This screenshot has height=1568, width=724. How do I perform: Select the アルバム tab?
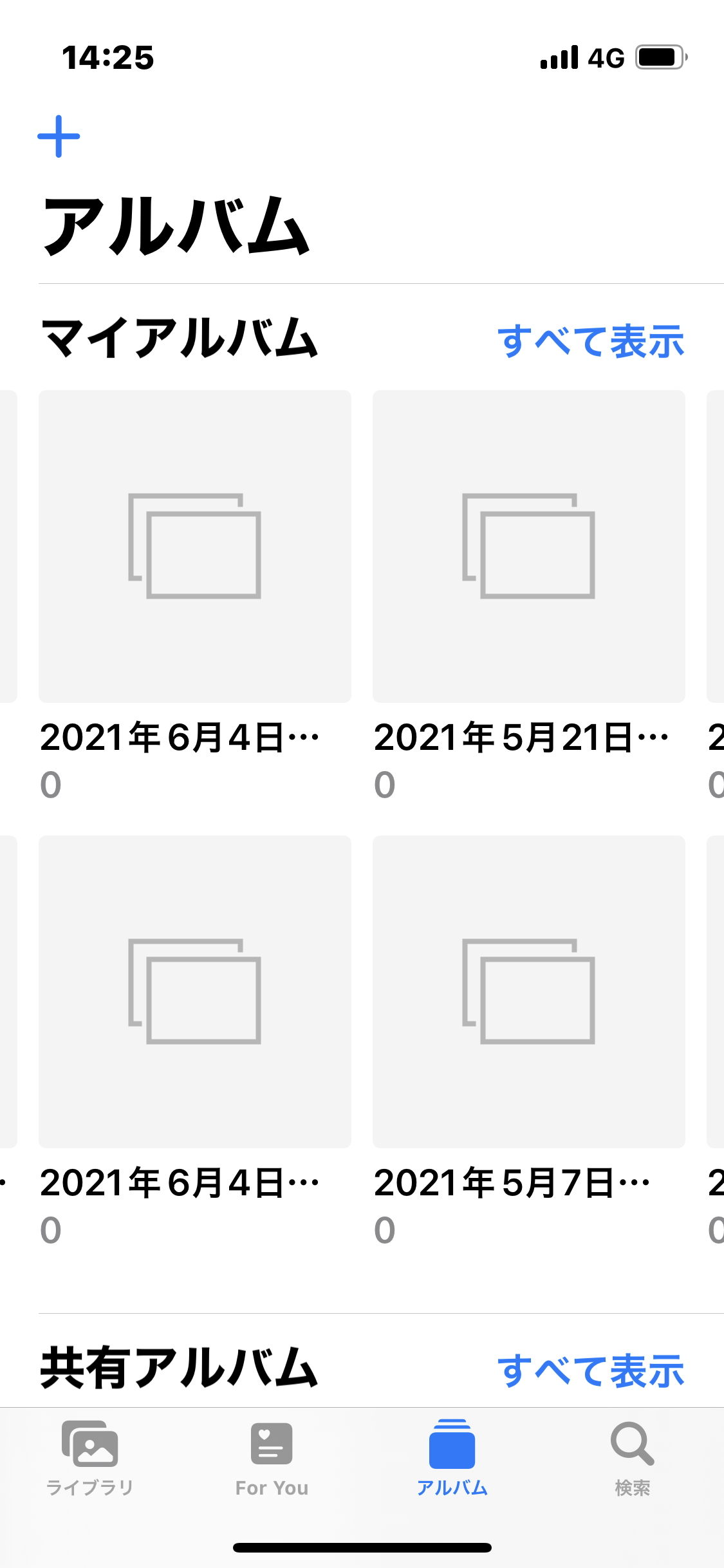click(452, 1458)
